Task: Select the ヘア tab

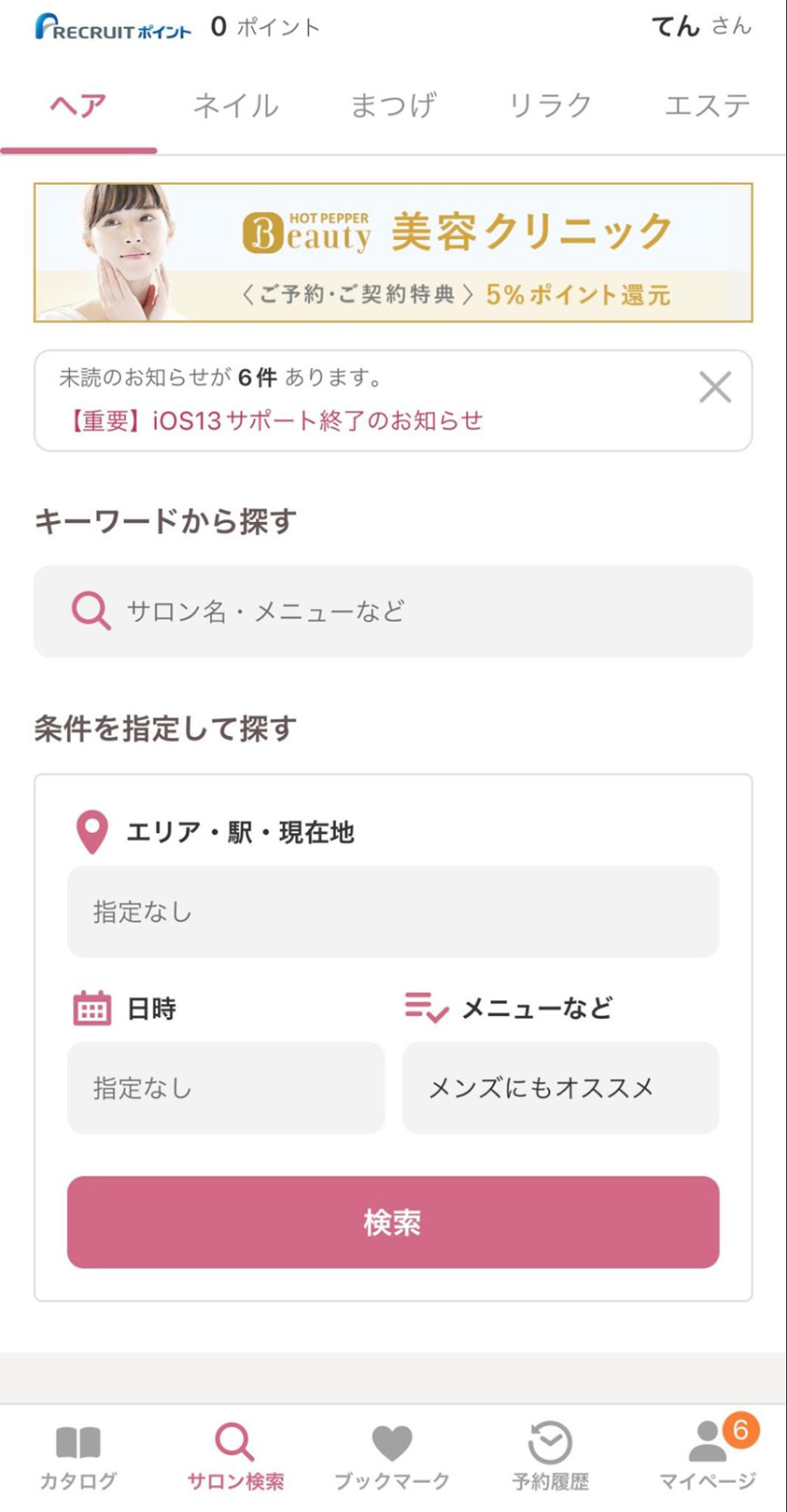Action: pos(78,106)
